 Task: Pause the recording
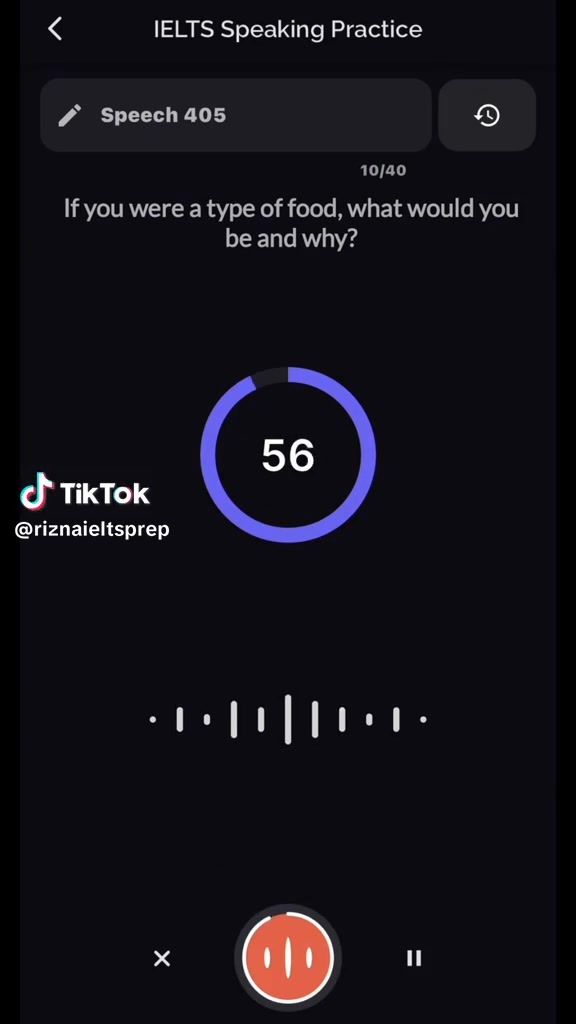click(414, 958)
